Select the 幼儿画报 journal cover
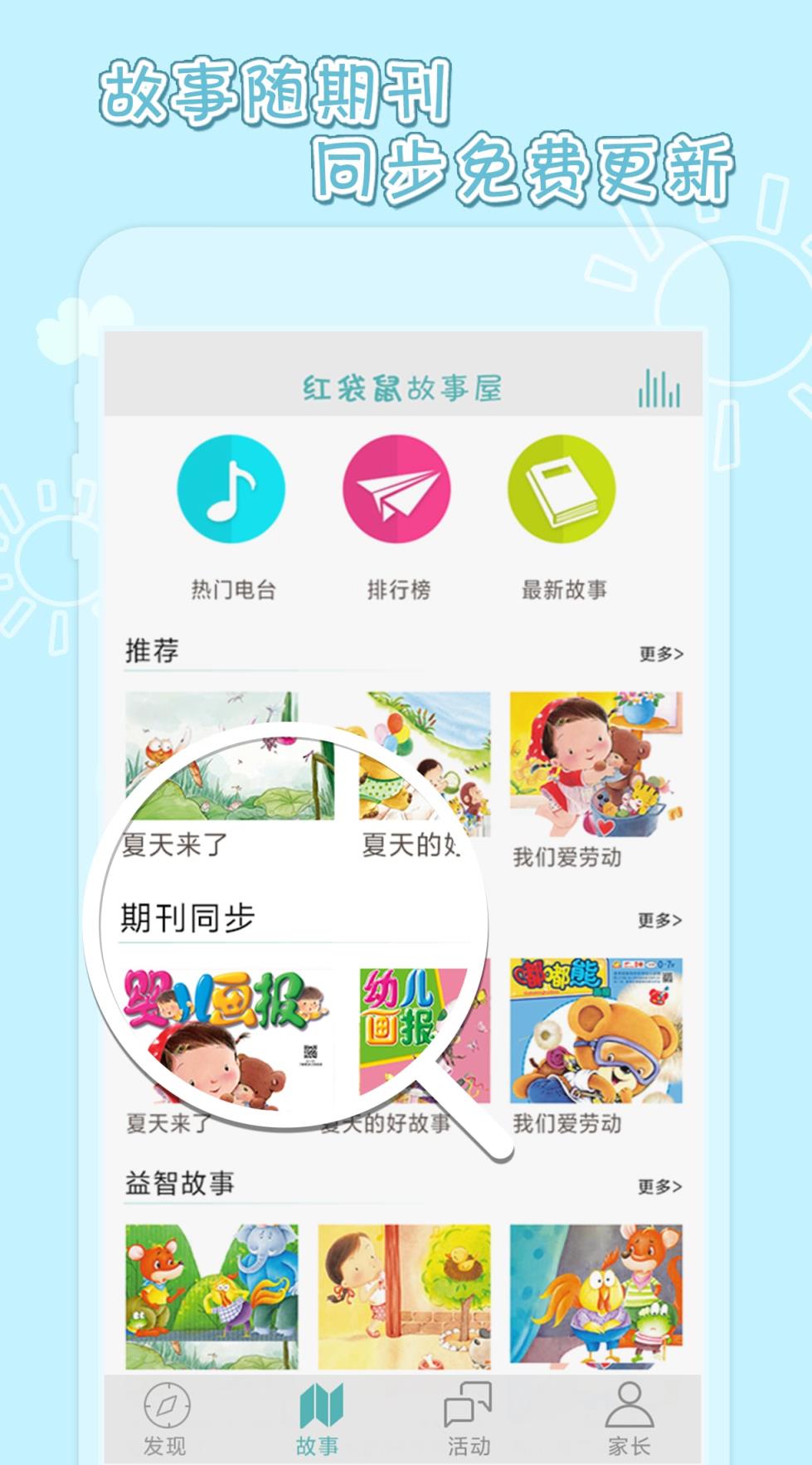Screen dimensions: 812x1465 point(399,1033)
